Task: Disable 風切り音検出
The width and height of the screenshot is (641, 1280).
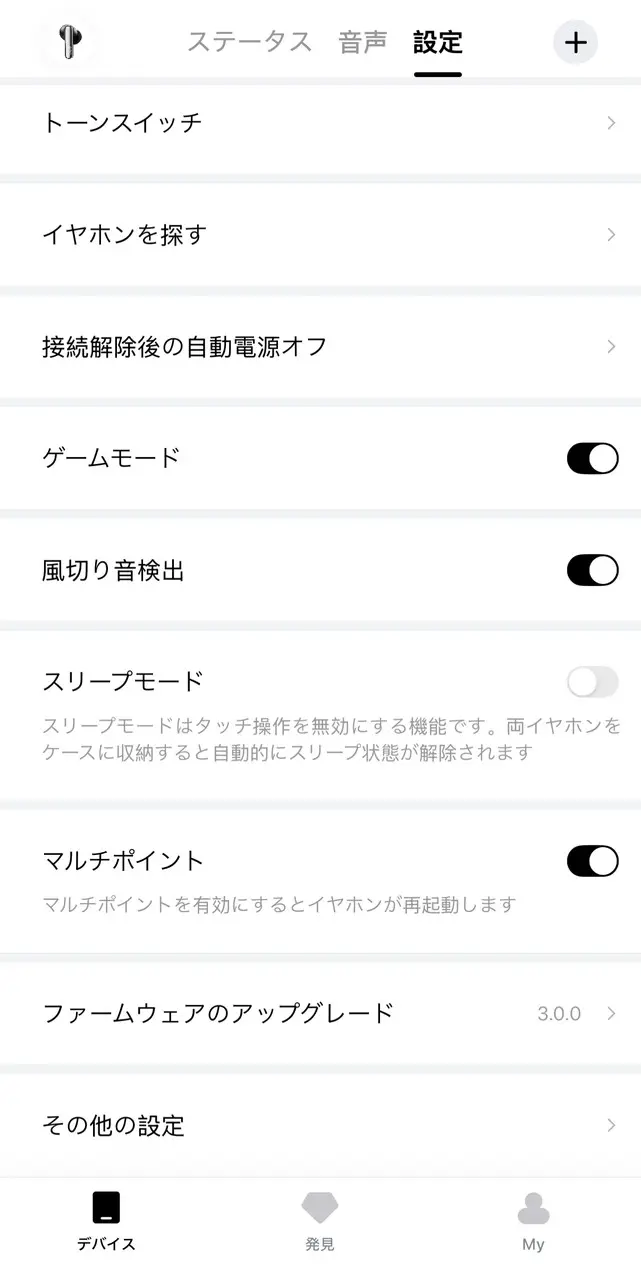Action: (592, 571)
